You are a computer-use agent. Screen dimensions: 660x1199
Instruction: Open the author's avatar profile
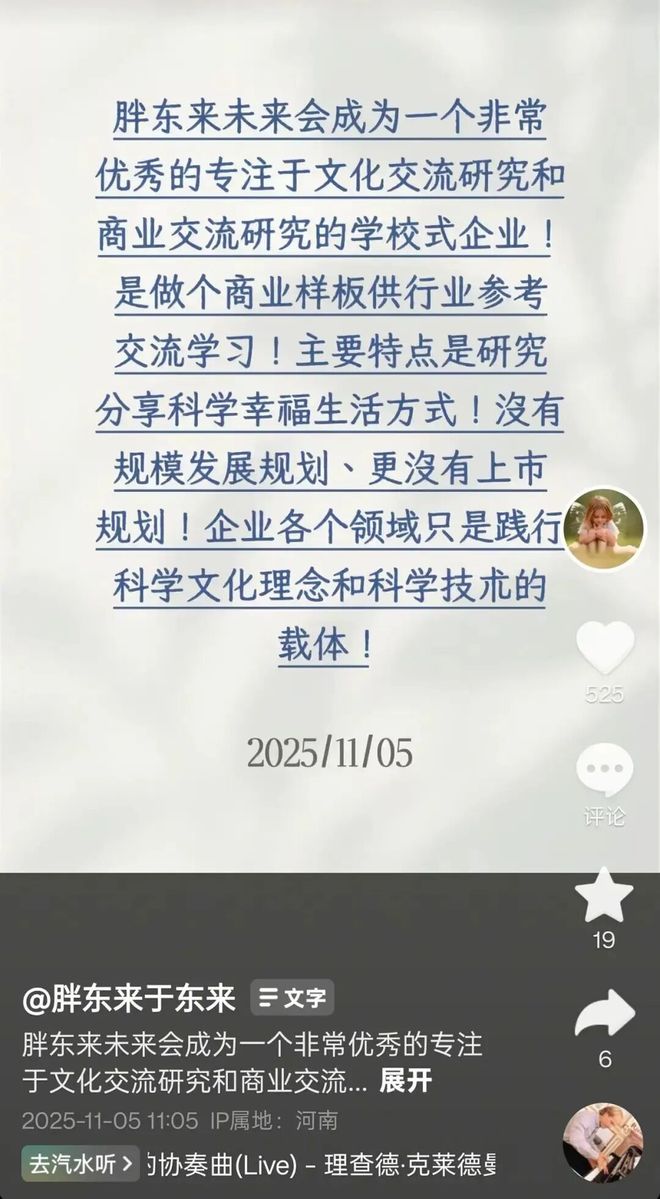tap(604, 529)
